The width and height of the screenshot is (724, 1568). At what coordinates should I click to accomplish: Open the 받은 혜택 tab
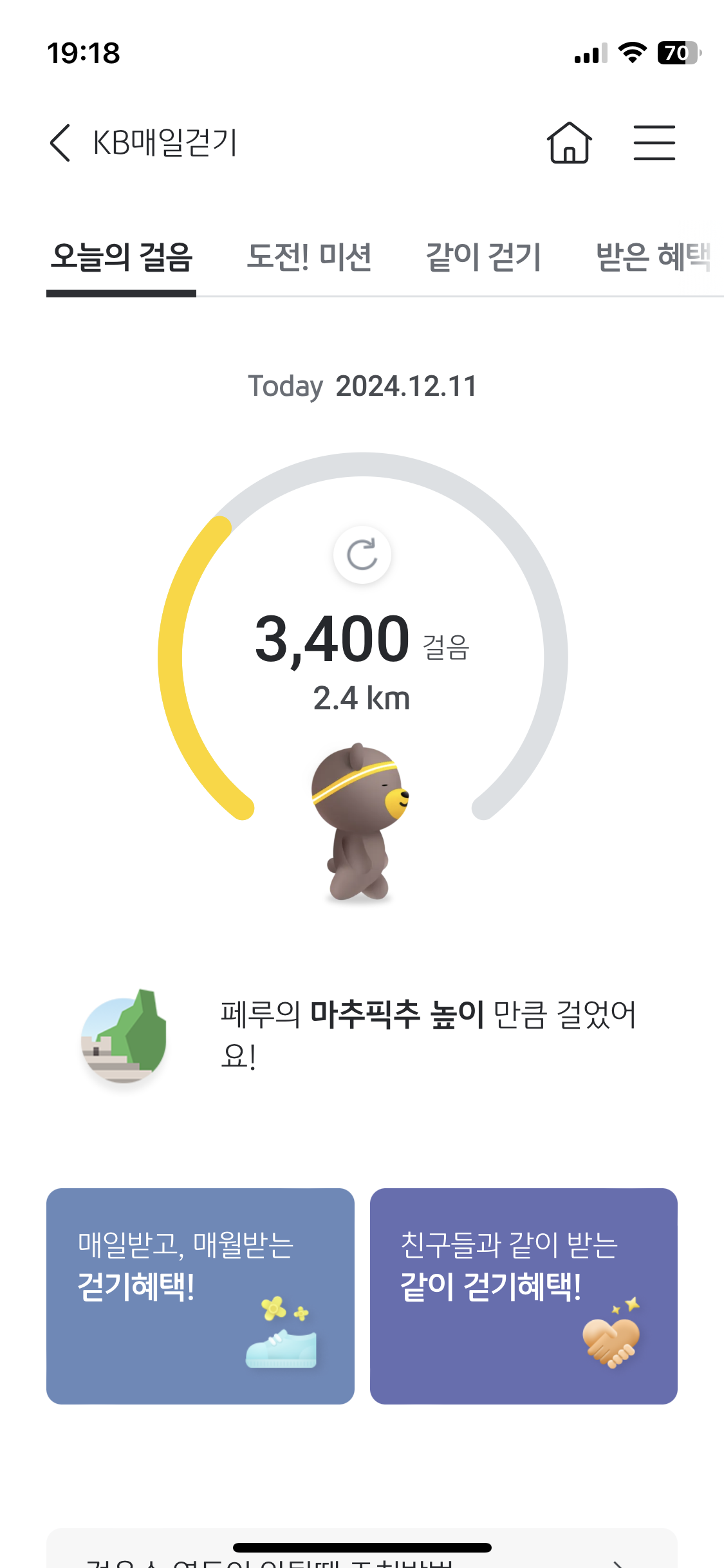[653, 257]
